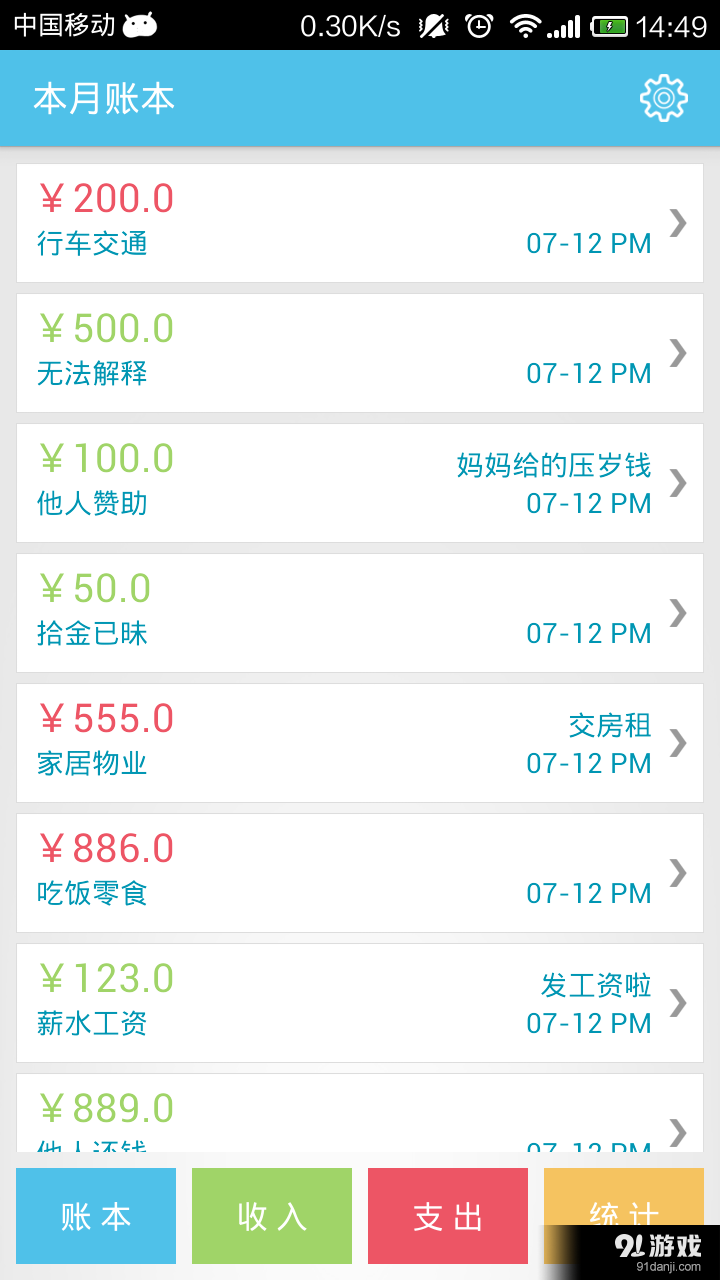The width and height of the screenshot is (720, 1280).
Task: Tap the 收入 button to add income
Action: click(x=272, y=1216)
